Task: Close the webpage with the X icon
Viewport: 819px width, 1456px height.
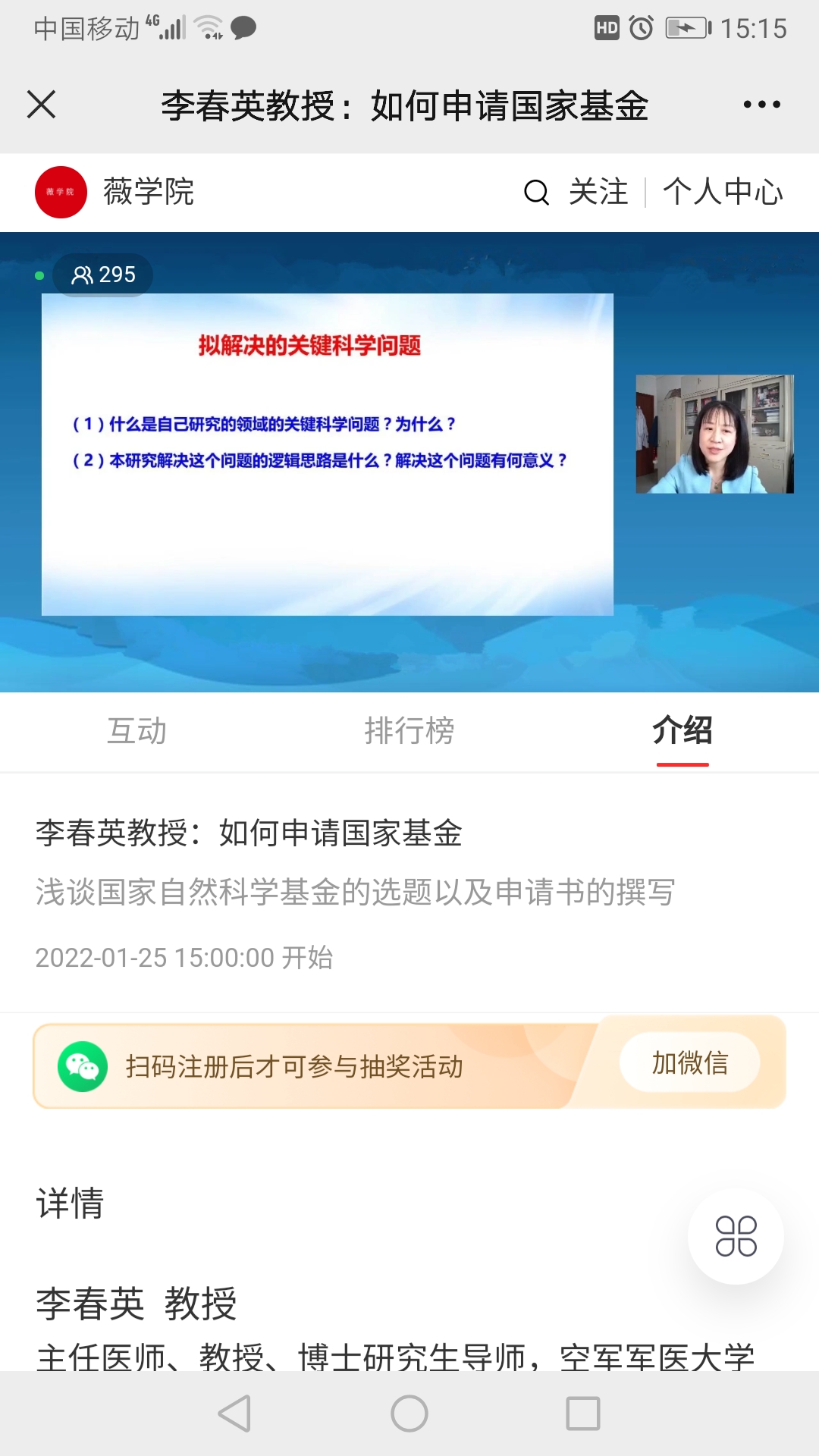Action: pyautogui.click(x=41, y=105)
